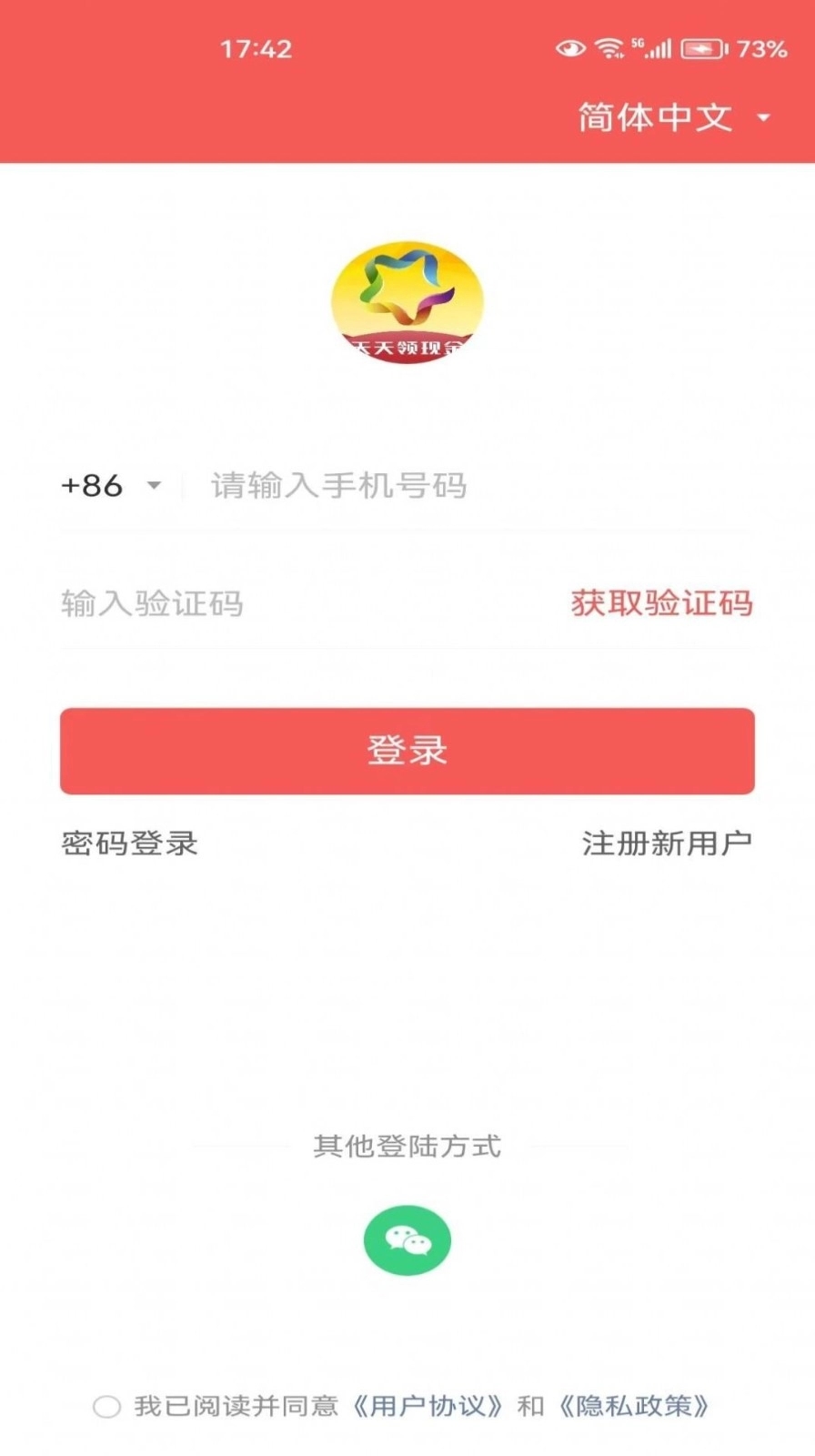Viewport: 815px width, 1456px height.
Task: Focus the 请输入手机号码 phone field
Action: click(x=473, y=486)
